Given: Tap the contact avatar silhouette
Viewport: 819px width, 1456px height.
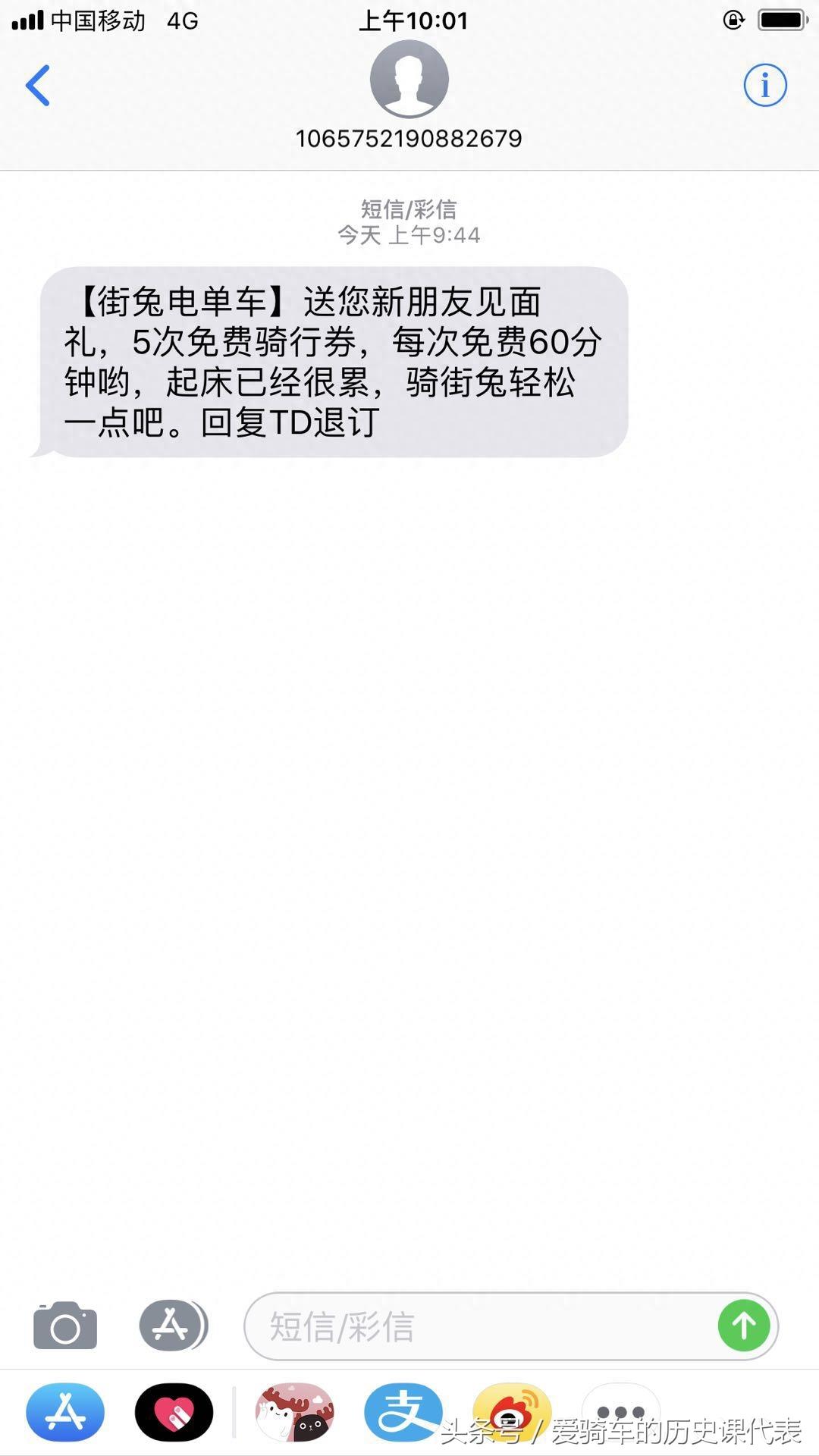Looking at the screenshot, I should click(x=409, y=80).
